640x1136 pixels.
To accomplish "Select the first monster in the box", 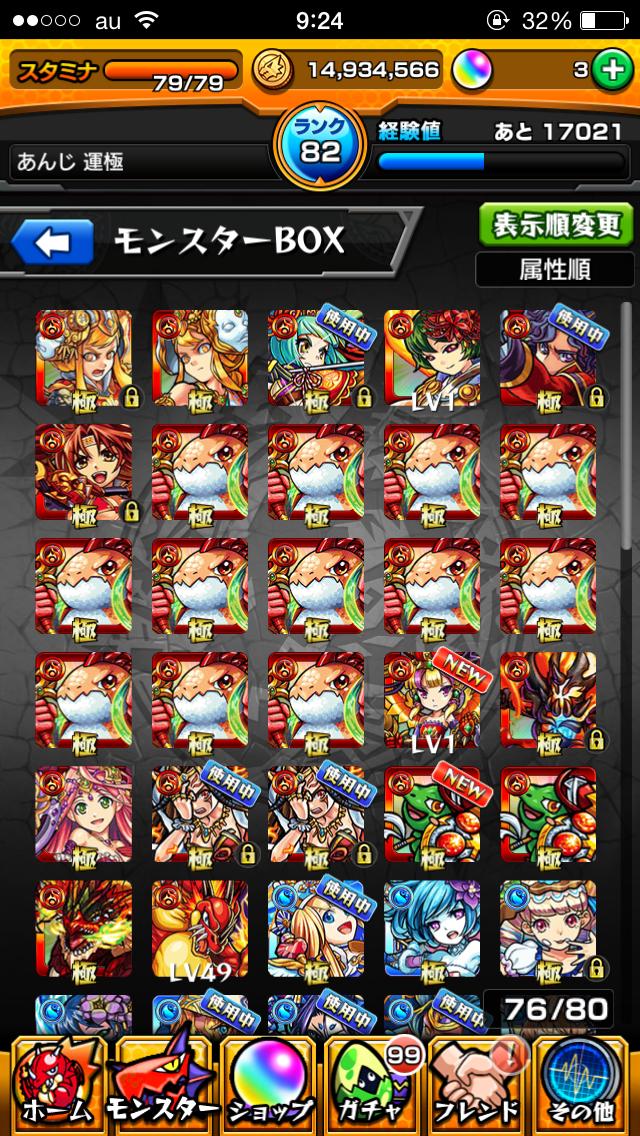I will click(x=83, y=358).
